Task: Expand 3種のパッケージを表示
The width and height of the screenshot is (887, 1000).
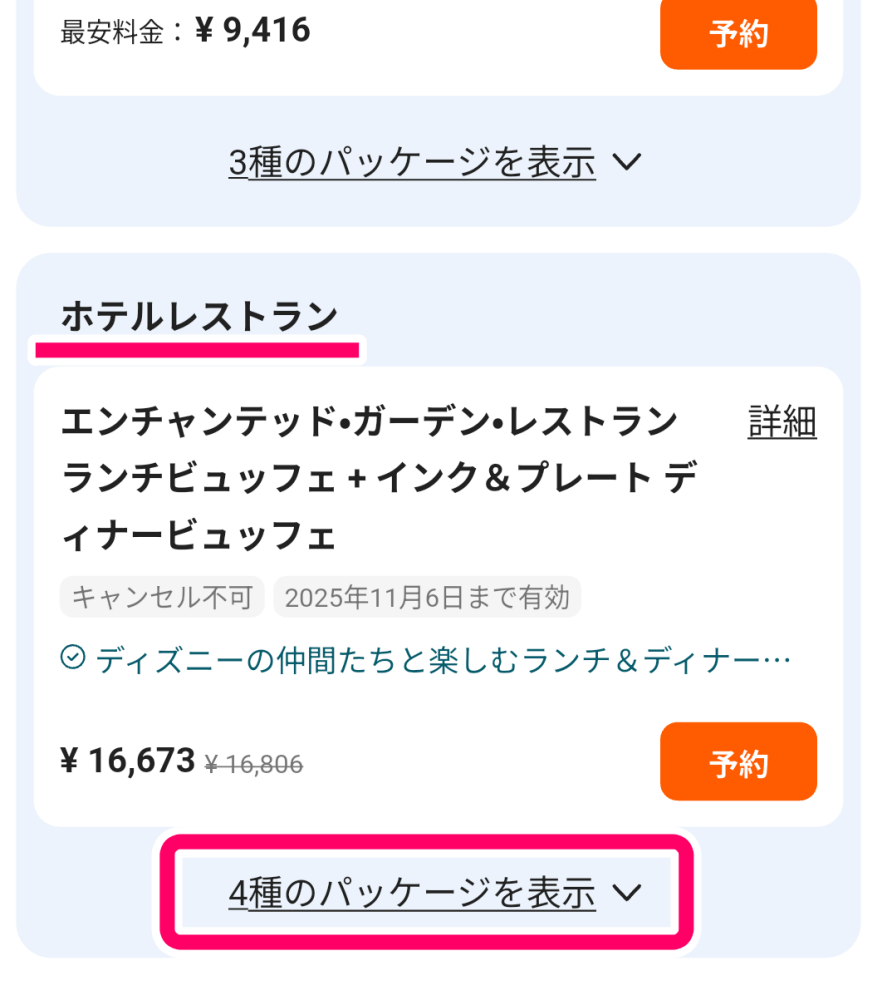Action: [x=435, y=162]
